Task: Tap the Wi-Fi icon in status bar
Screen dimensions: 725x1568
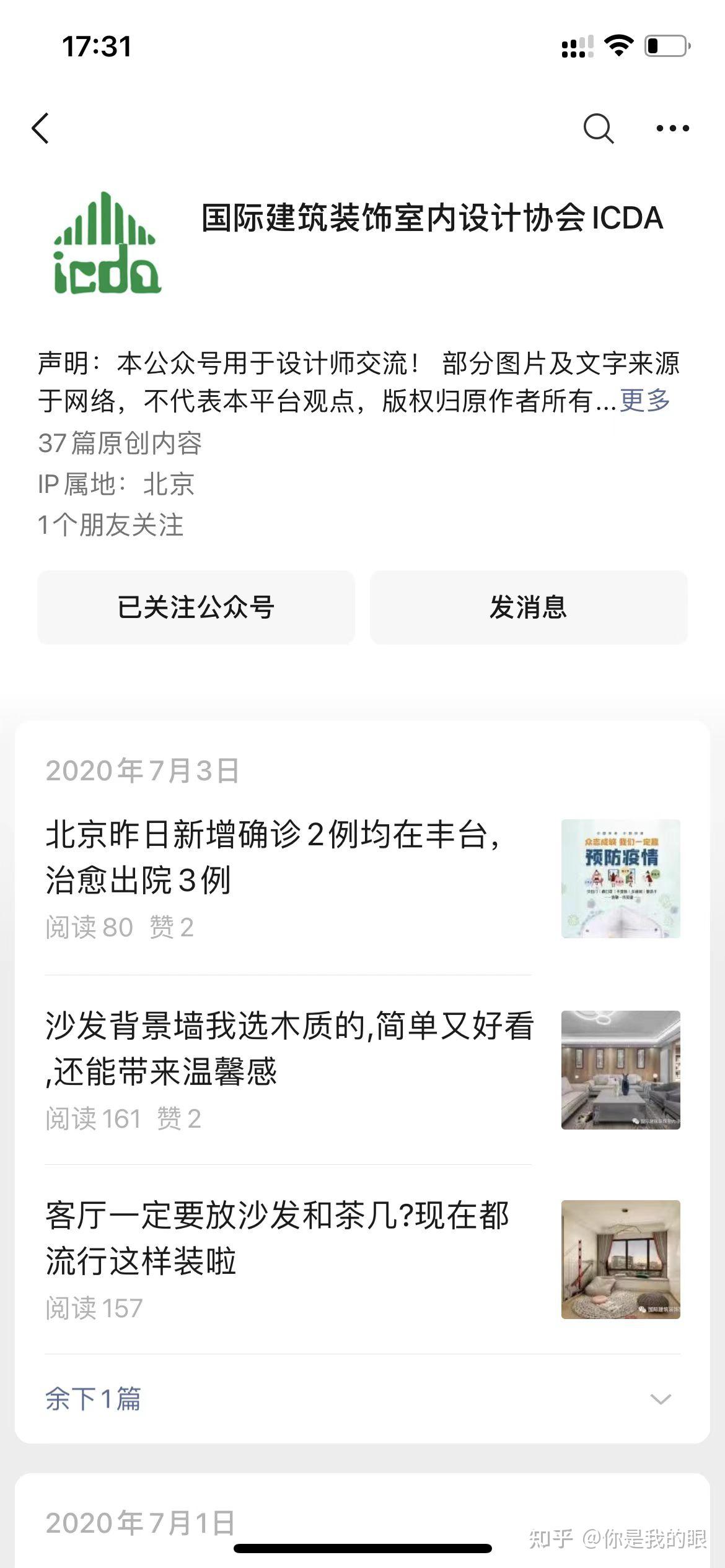Action: click(618, 46)
